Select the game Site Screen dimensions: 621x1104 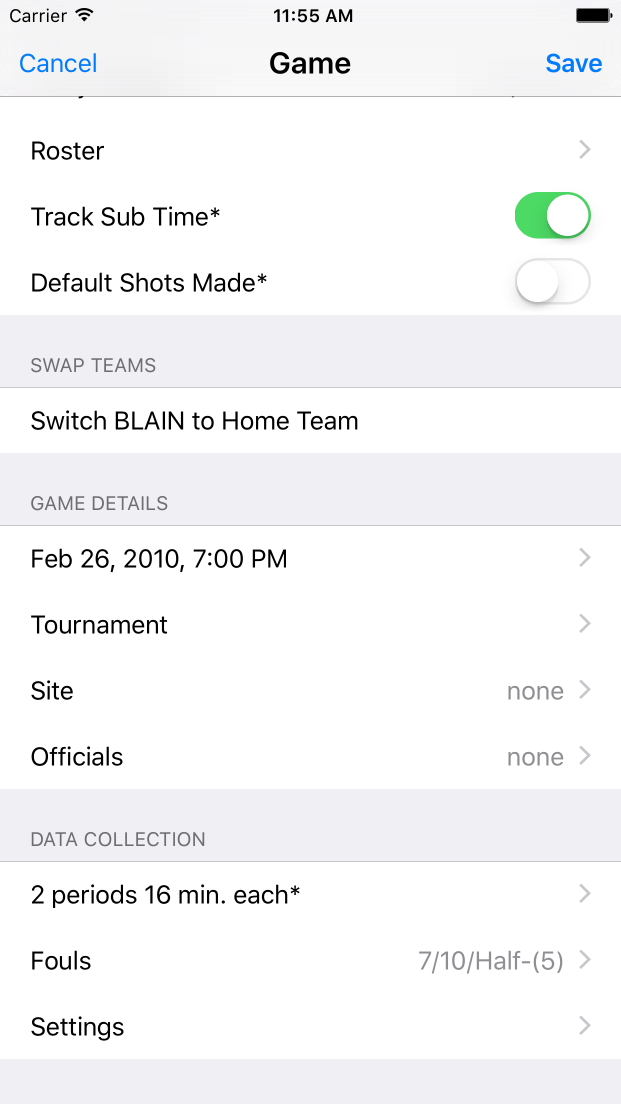tap(310, 691)
